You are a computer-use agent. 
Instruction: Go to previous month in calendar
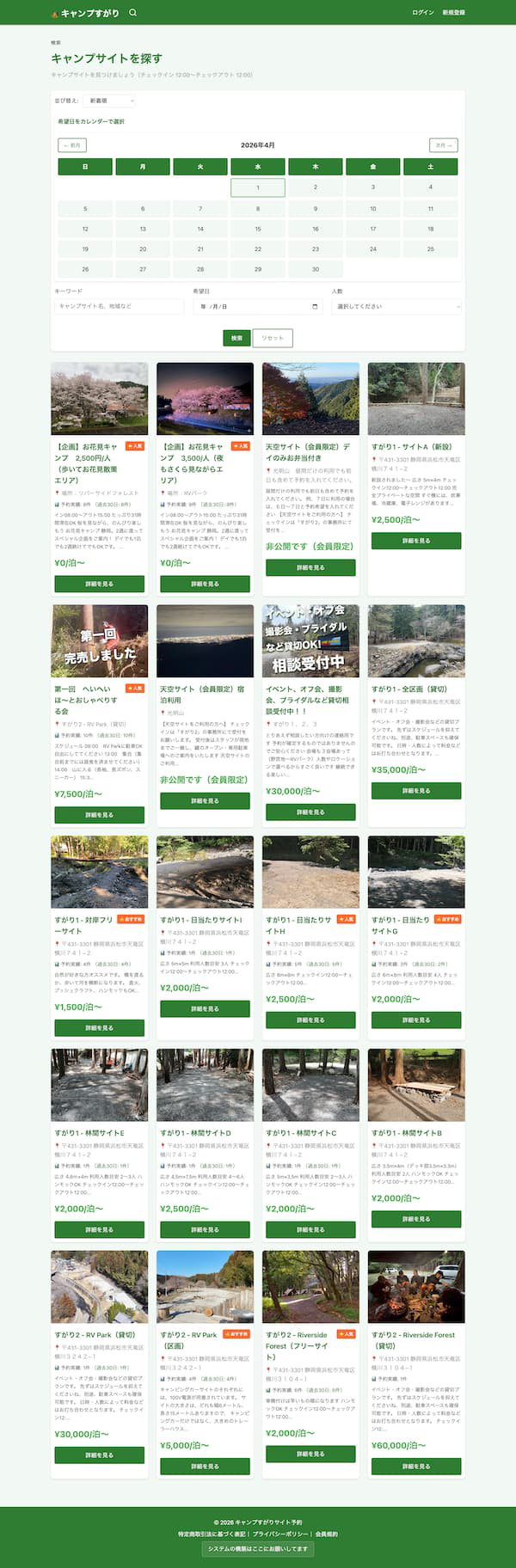(x=72, y=145)
